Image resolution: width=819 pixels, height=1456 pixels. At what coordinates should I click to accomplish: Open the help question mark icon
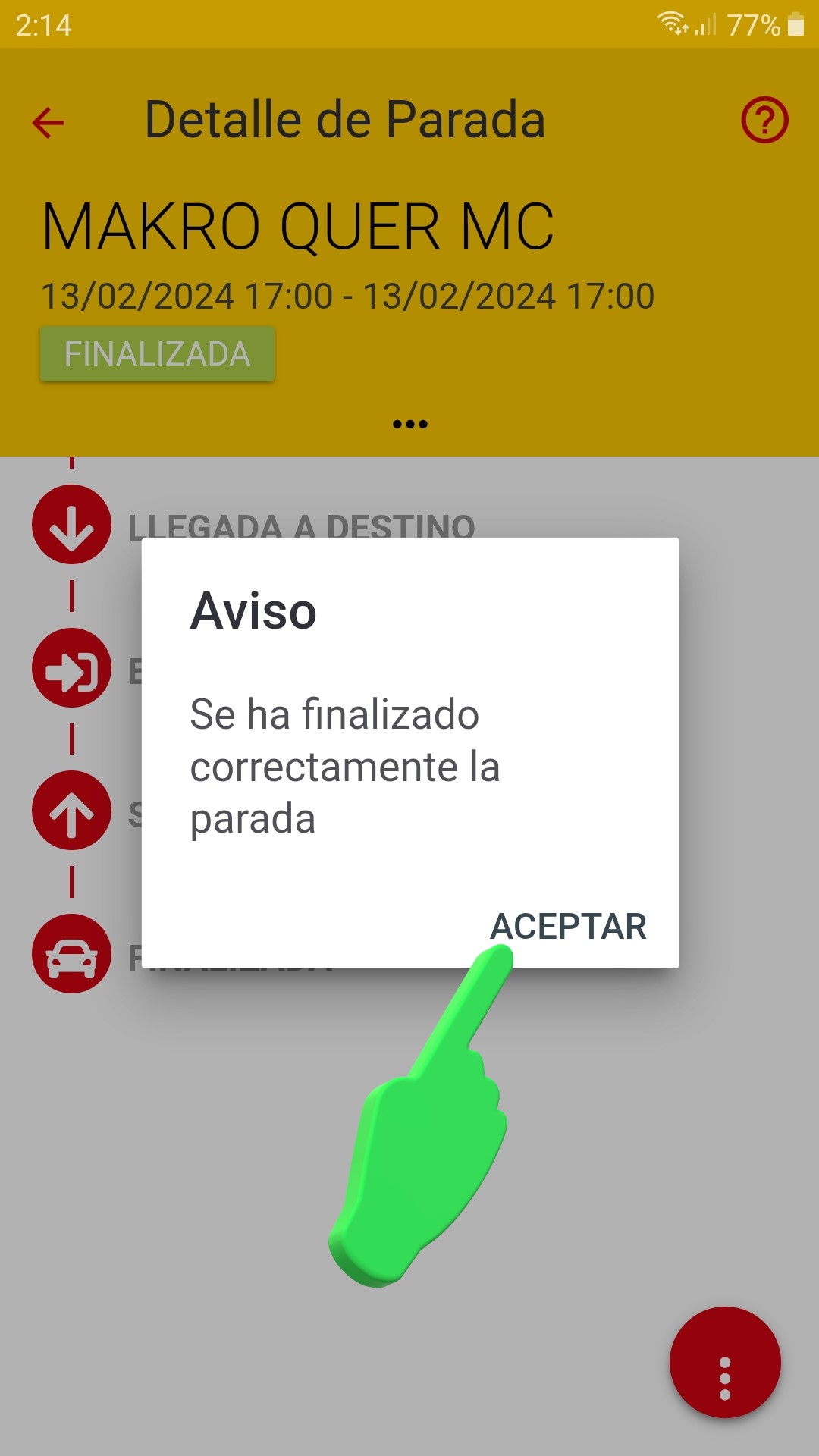point(764,120)
